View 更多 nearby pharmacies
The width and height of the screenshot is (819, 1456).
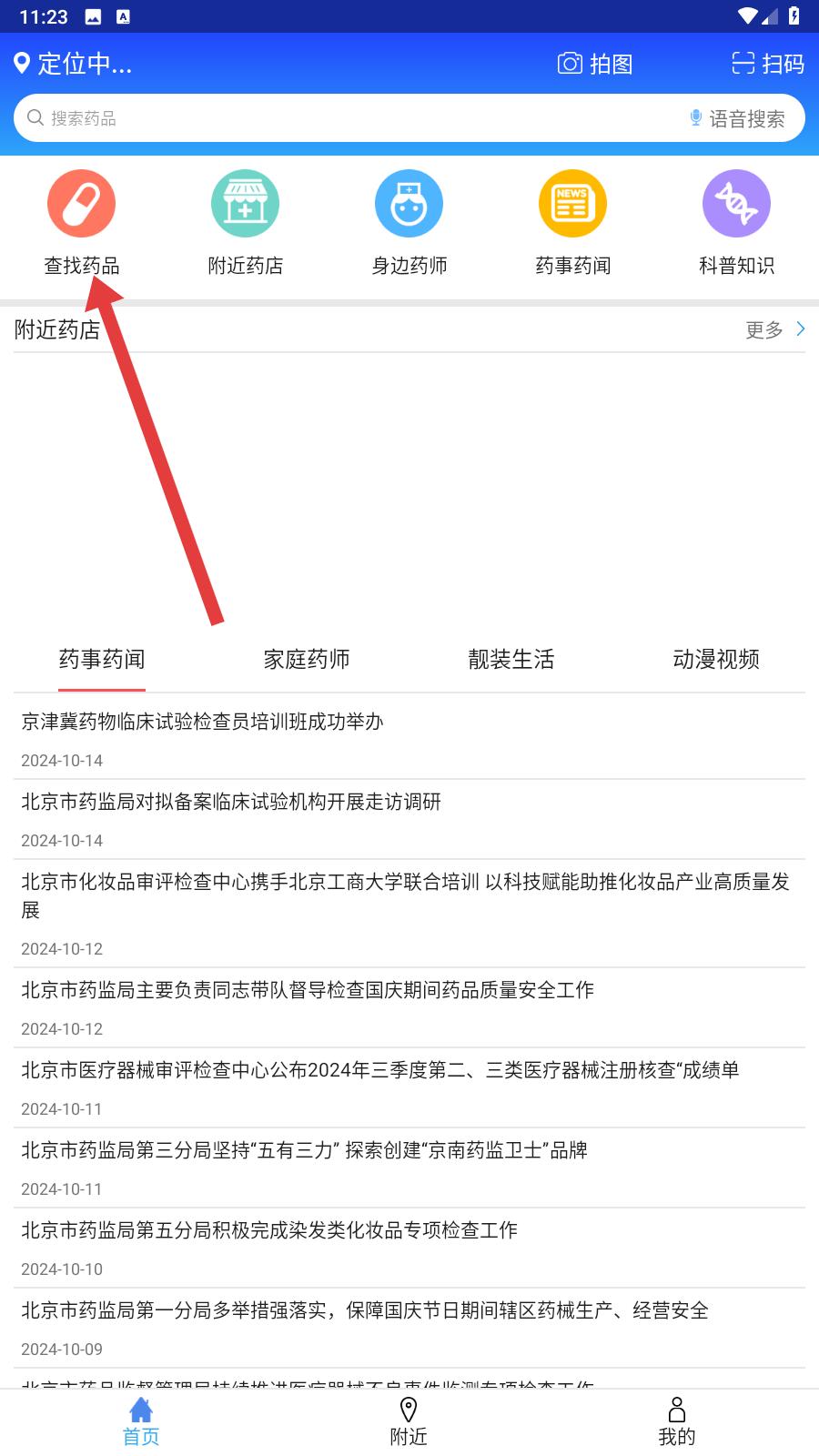[775, 329]
